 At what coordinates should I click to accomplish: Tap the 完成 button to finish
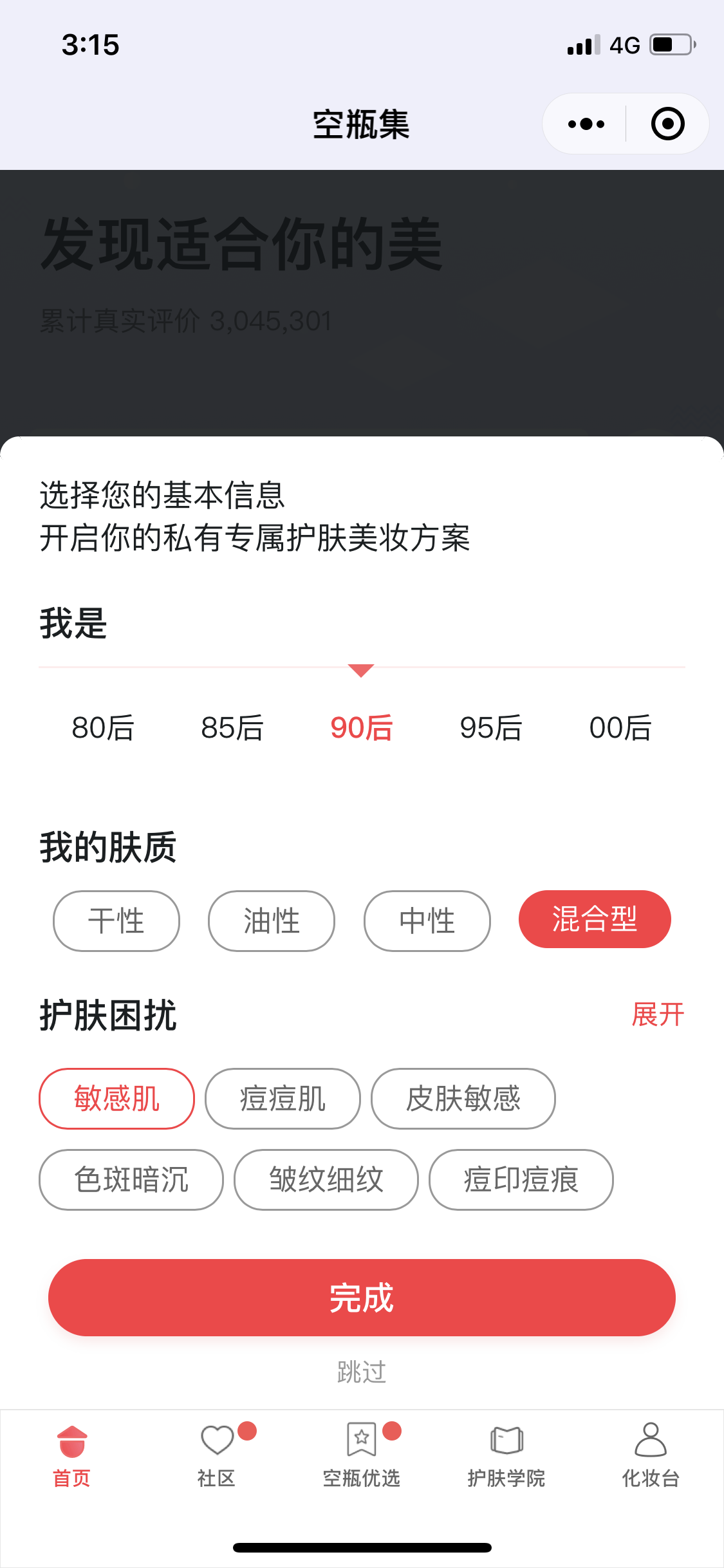tap(362, 1298)
